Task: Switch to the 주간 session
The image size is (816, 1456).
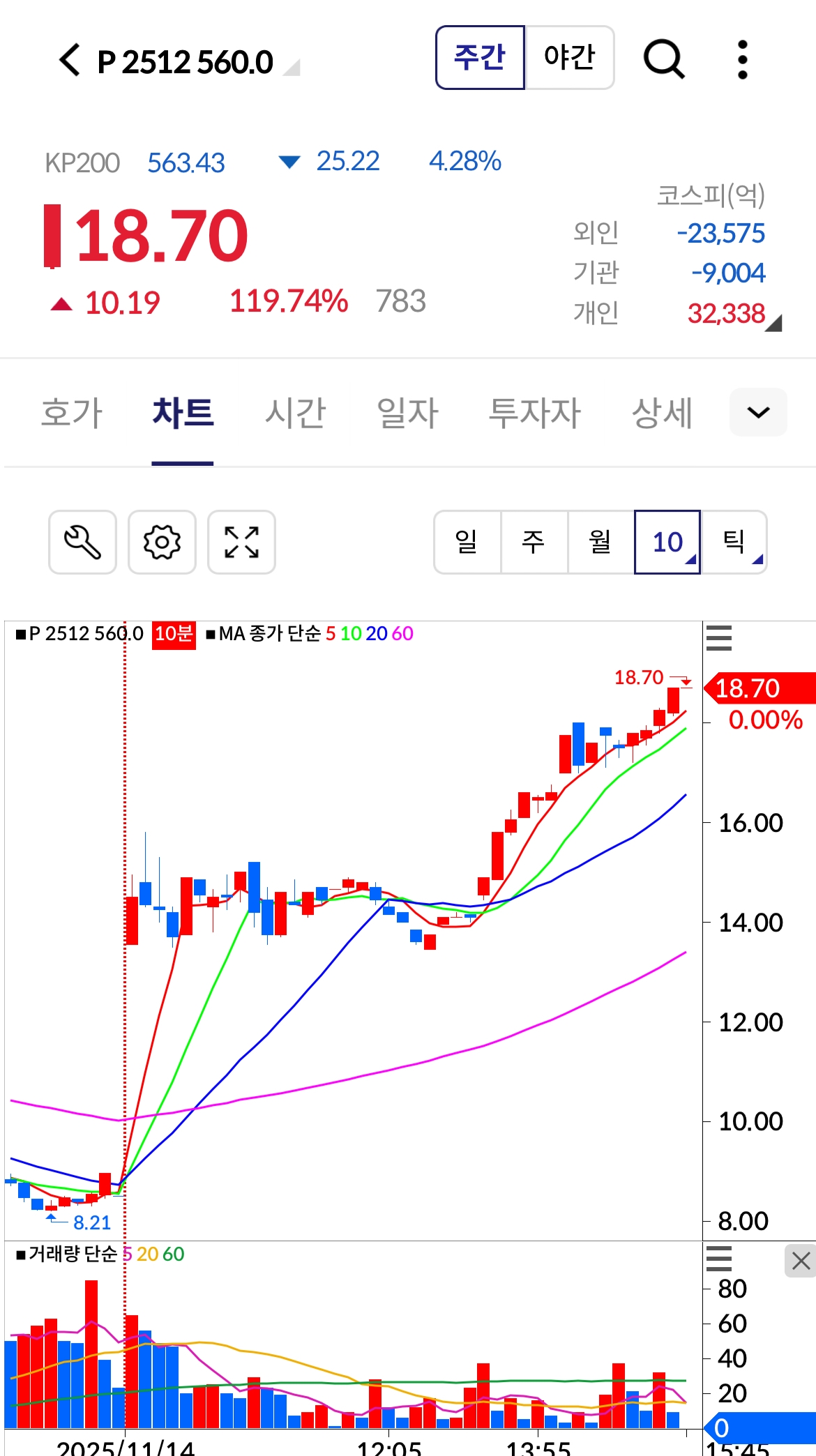Action: [x=480, y=58]
